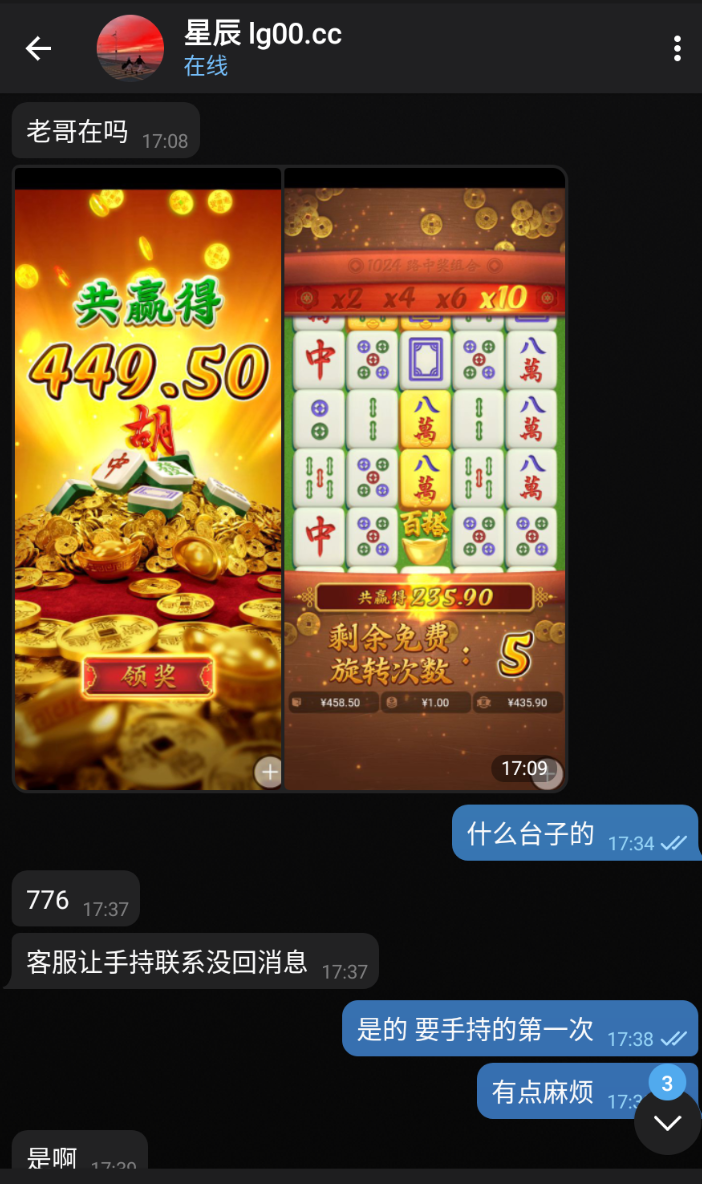This screenshot has width=702, height=1184.
Task: Open the 共赢得 449.50 image
Action: click(x=148, y=478)
